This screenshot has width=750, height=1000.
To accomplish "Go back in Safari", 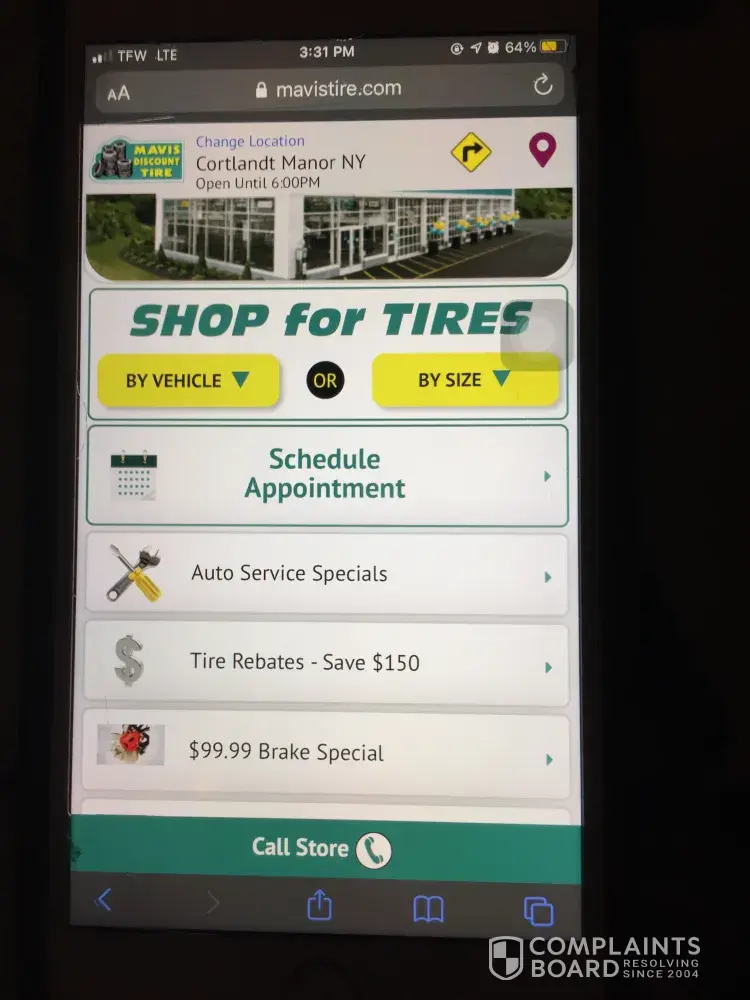I will coord(103,901).
